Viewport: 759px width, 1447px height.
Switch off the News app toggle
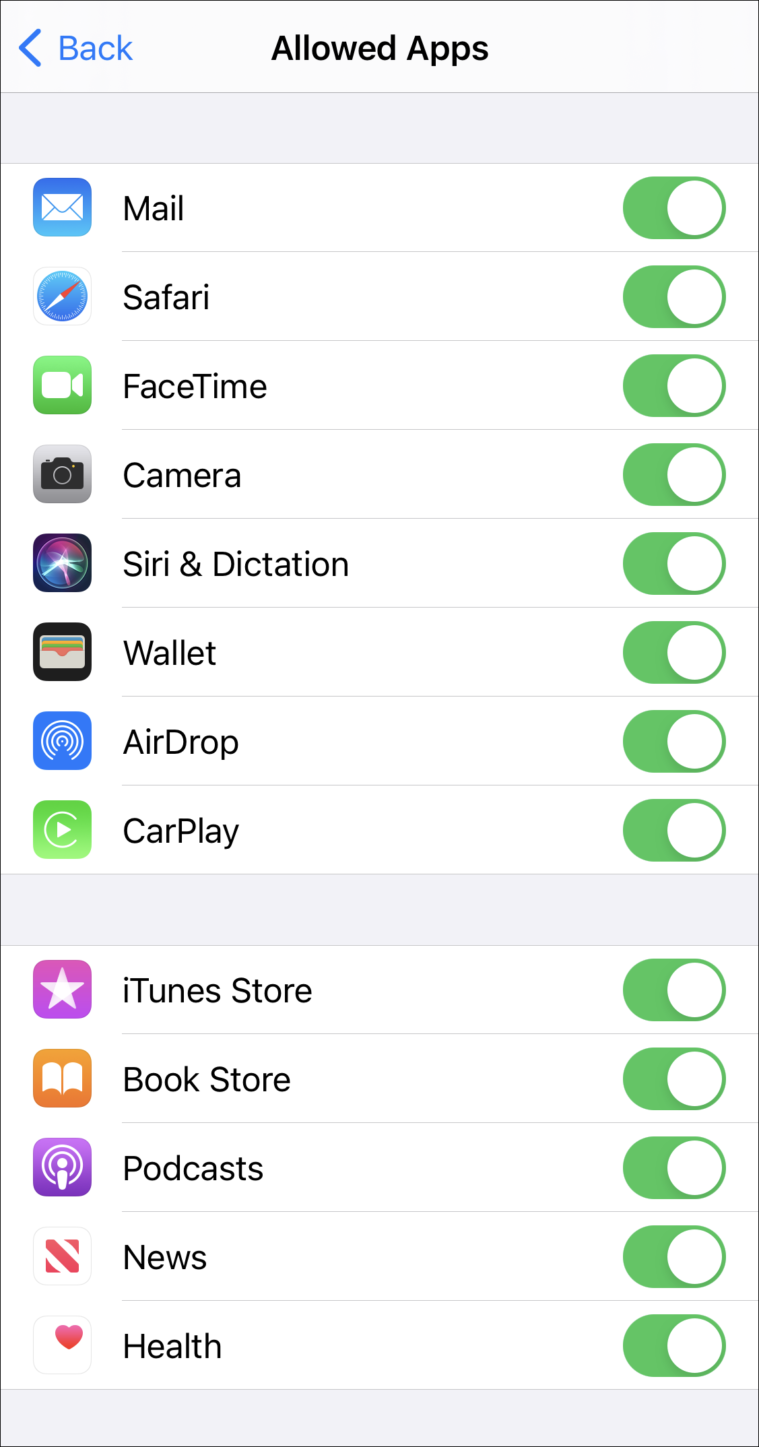673,1257
